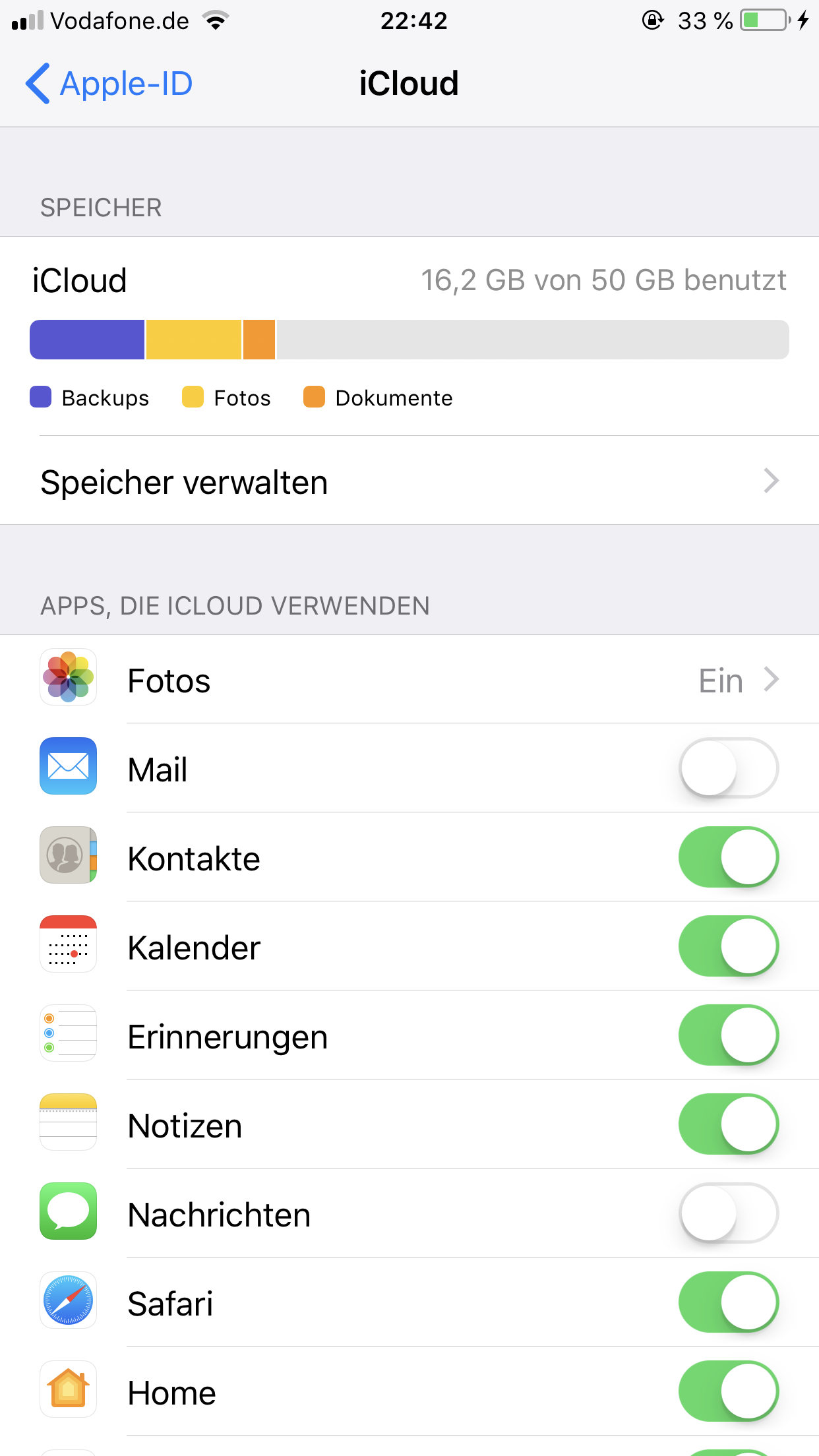Disable Safari iCloud sync
This screenshot has width=819, height=1456.
click(728, 1302)
